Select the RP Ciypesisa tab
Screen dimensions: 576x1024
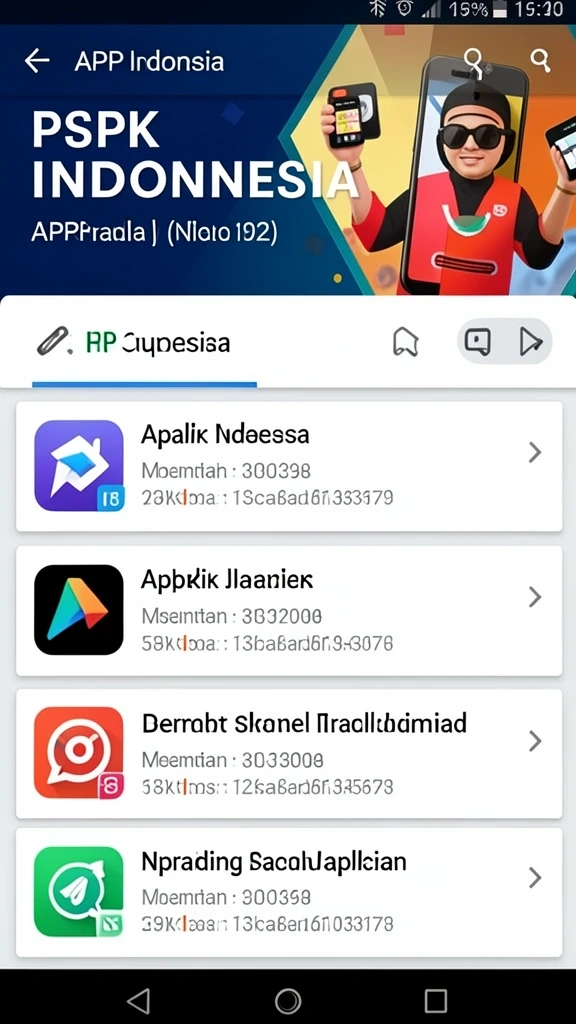[134, 342]
